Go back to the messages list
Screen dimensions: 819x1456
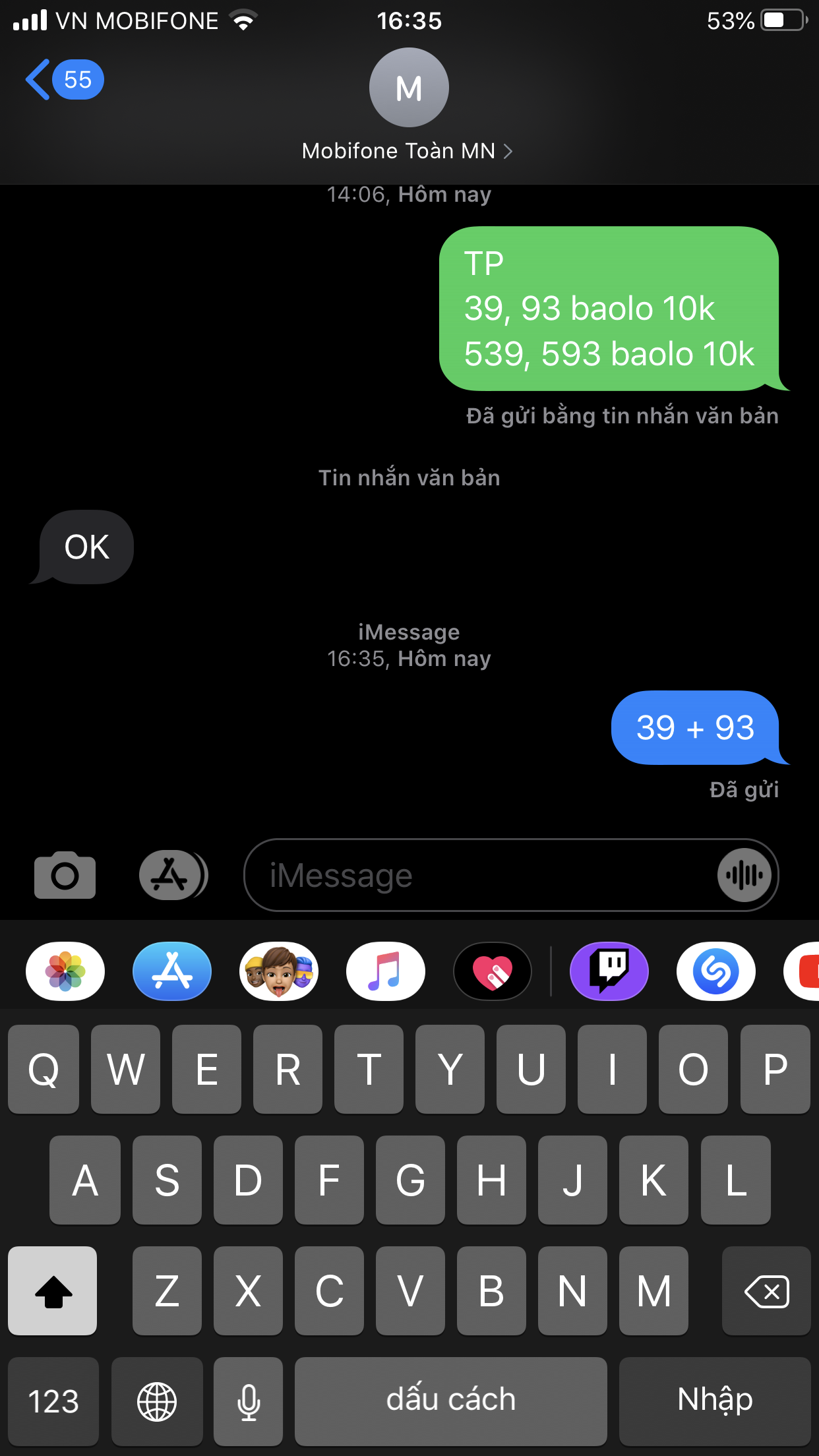click(63, 80)
